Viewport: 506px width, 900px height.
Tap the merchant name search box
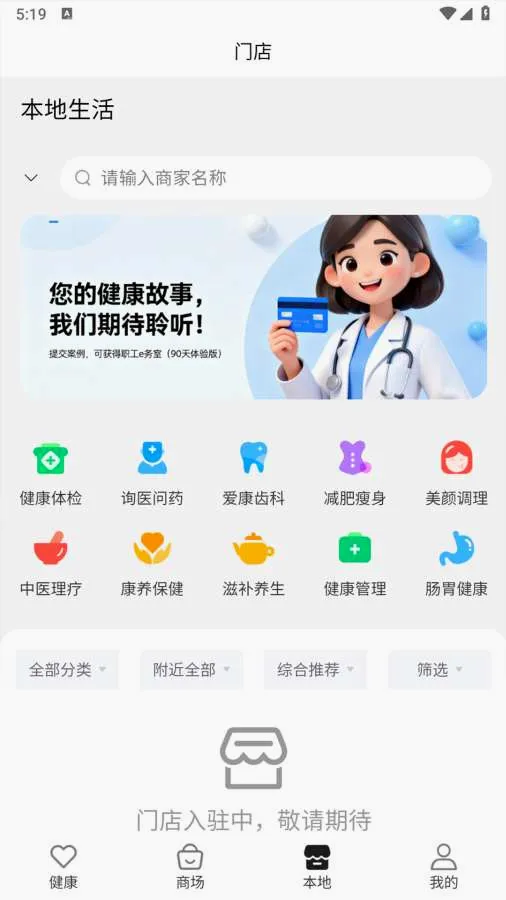275,178
